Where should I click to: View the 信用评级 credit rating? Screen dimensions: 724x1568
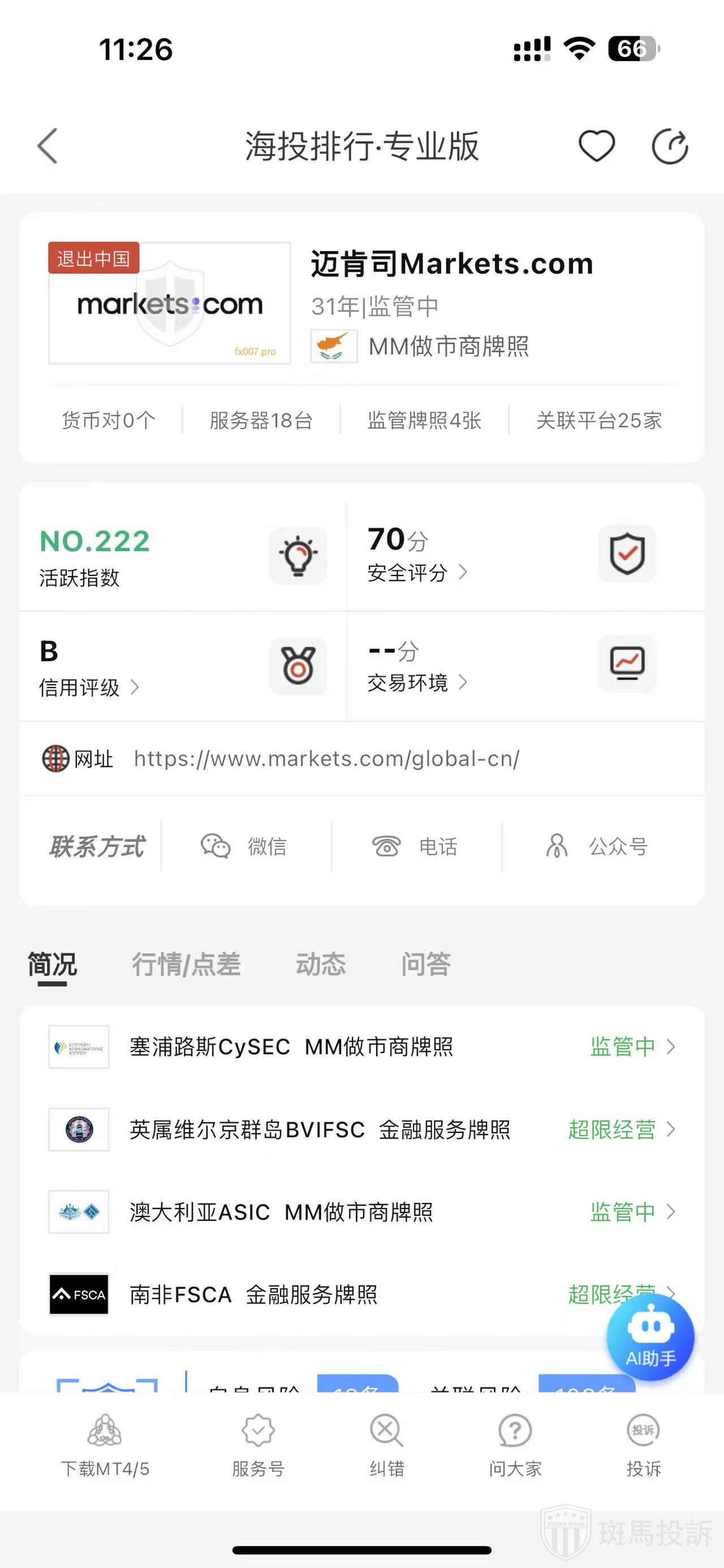coord(89,688)
